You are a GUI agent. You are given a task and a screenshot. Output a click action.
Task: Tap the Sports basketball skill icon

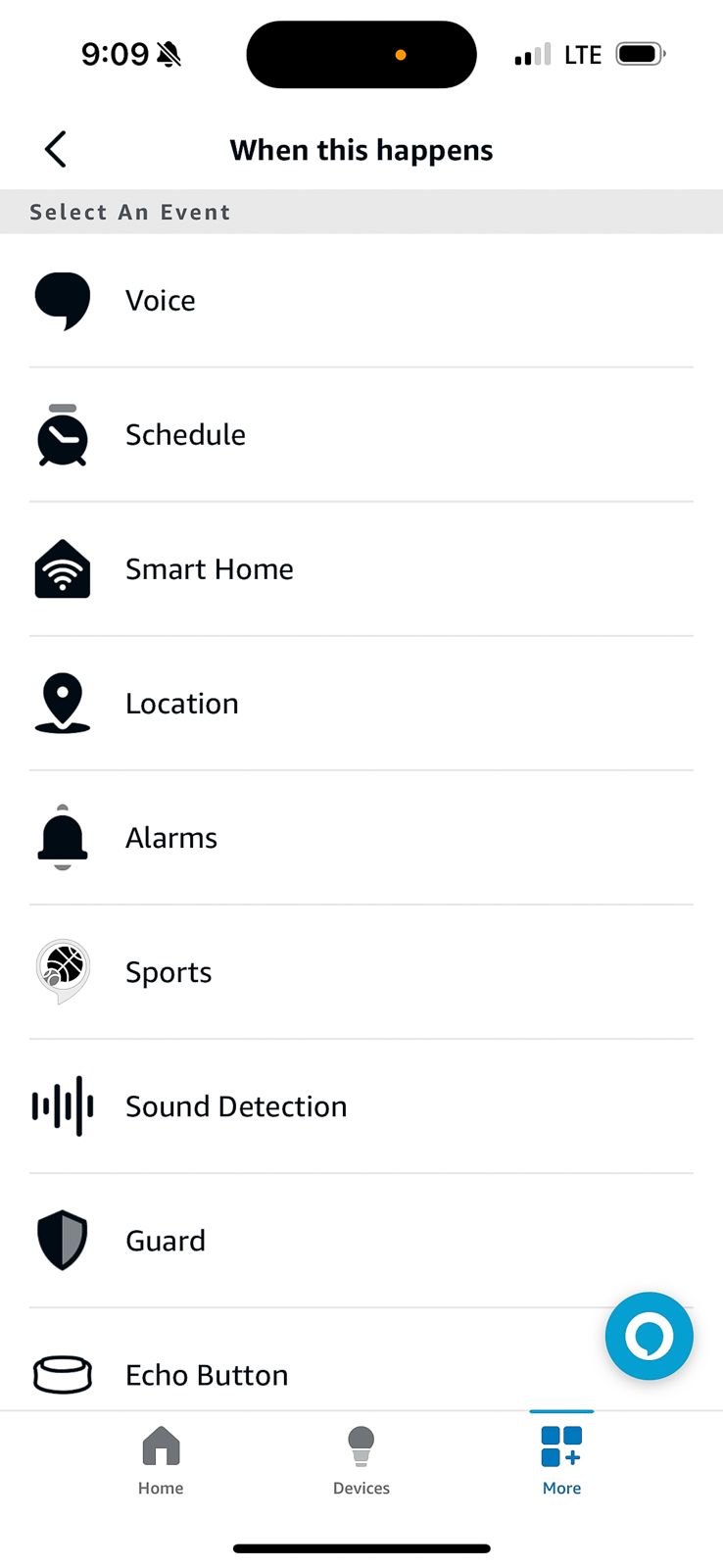click(62, 971)
